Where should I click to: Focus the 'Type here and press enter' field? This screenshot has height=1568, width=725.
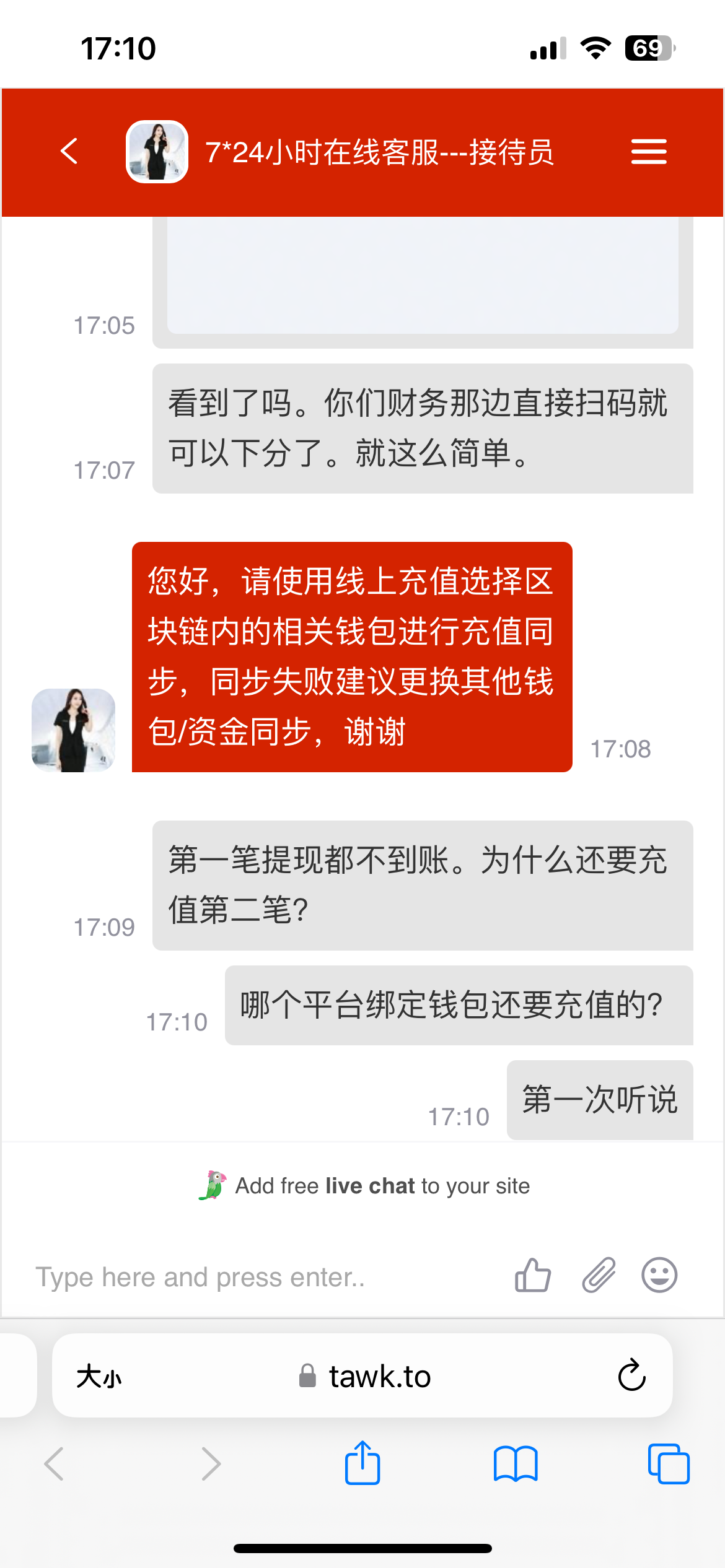point(260,1277)
